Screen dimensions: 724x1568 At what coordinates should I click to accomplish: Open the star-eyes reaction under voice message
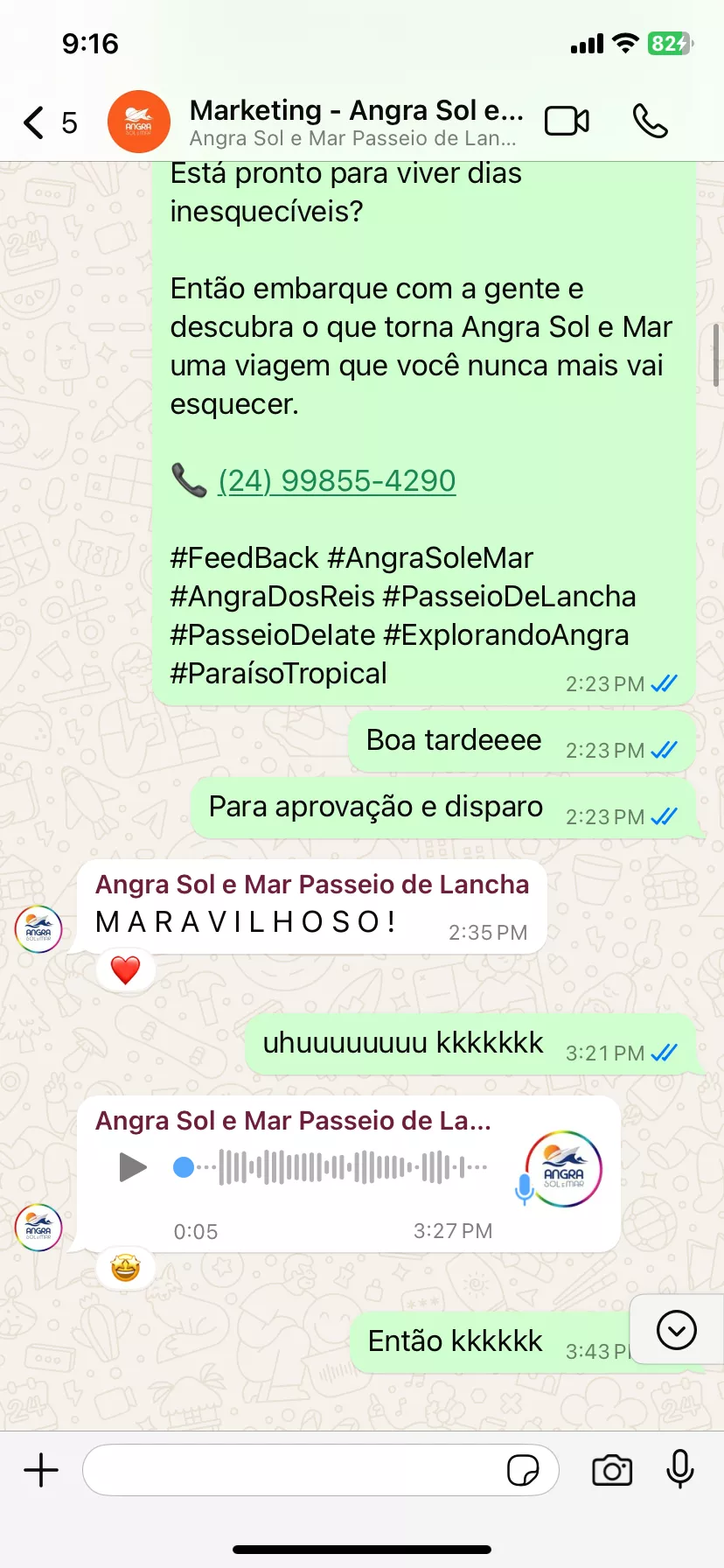125,1267
